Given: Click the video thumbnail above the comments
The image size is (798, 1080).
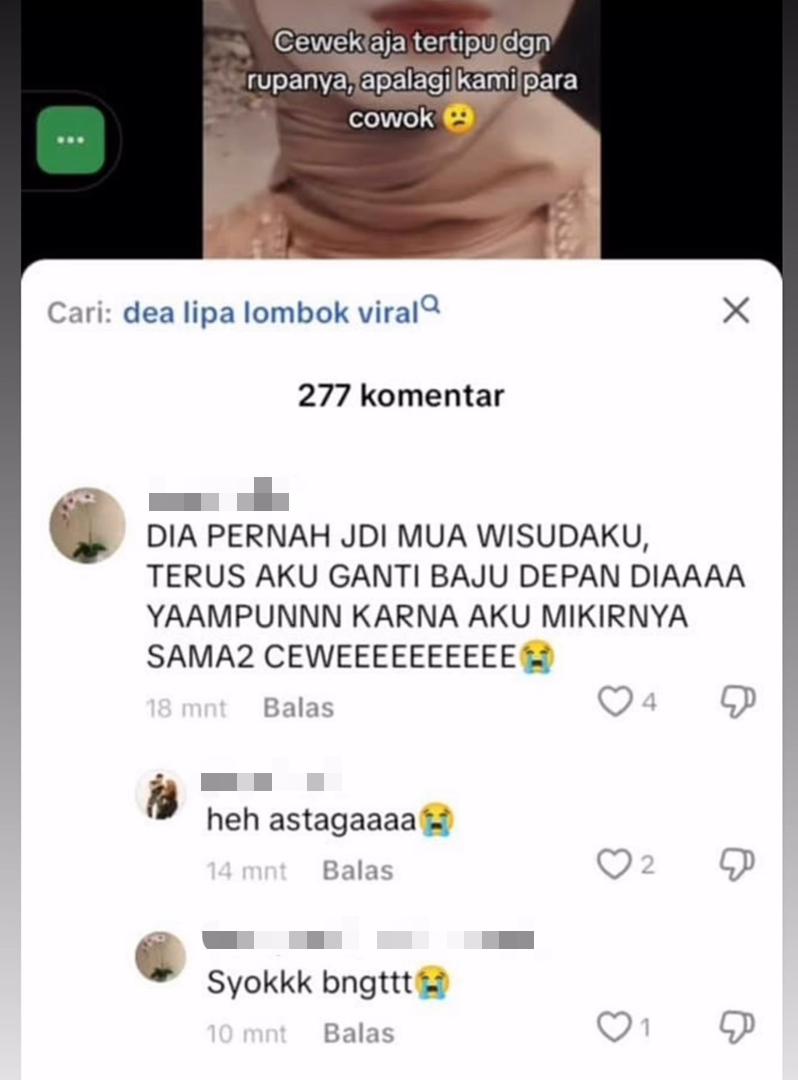Looking at the screenshot, I should point(400,130).
